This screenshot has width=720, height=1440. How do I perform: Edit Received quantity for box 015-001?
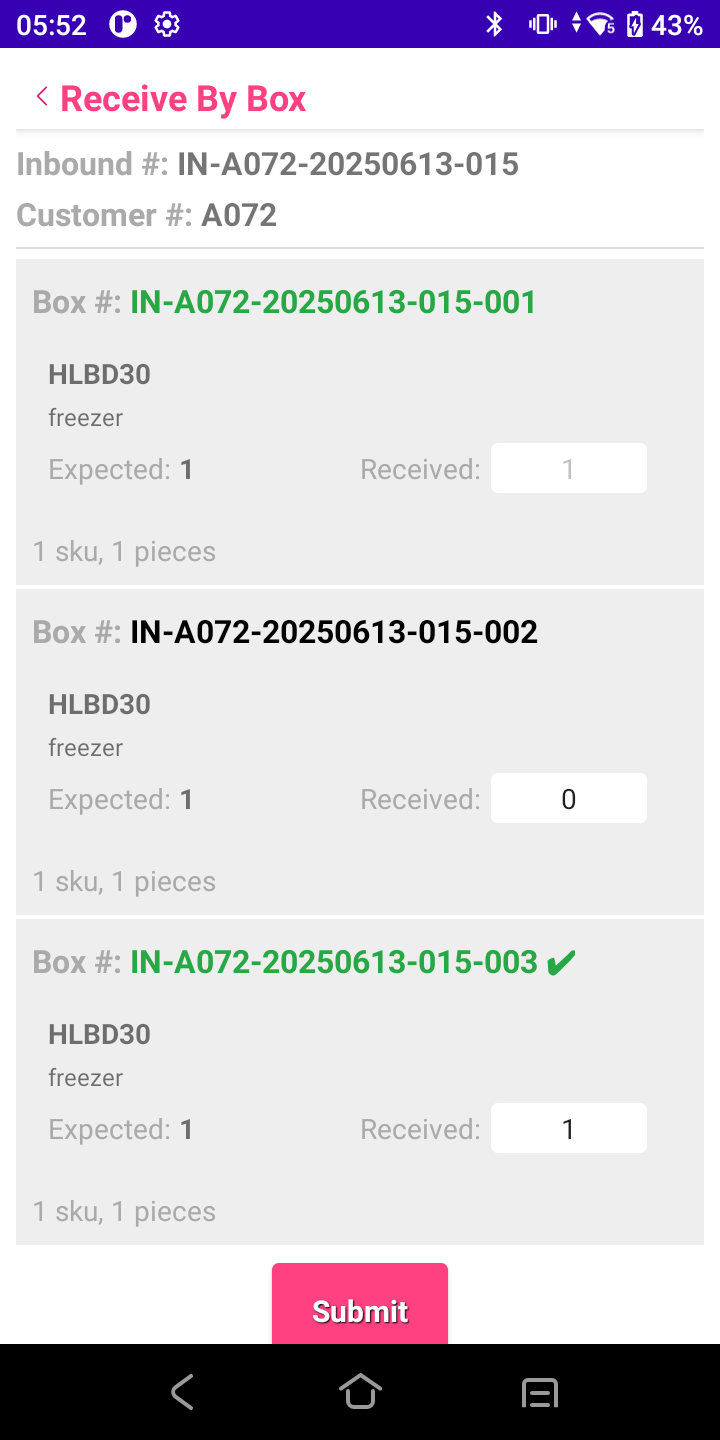pos(568,469)
